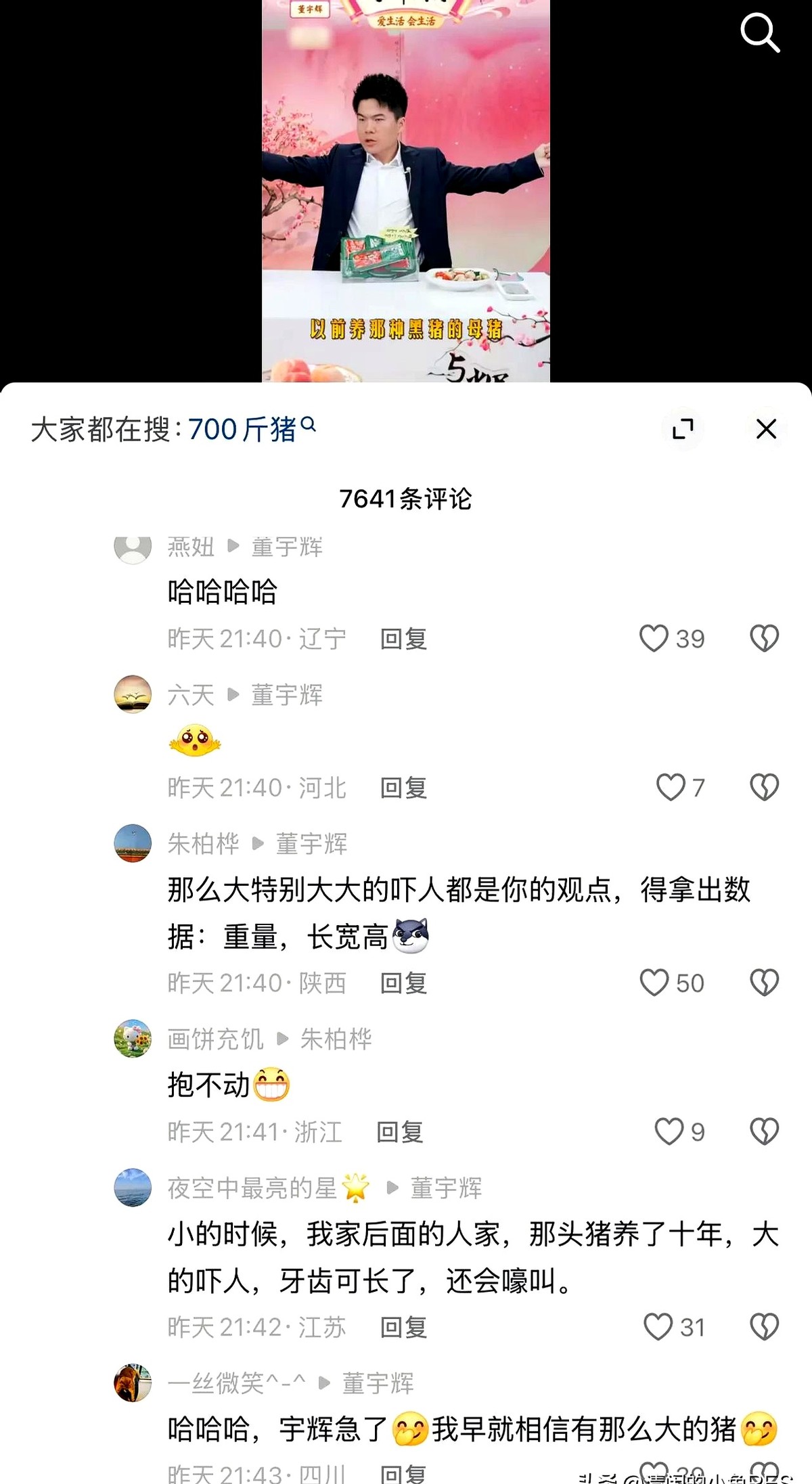The height and width of the screenshot is (1484, 812).
Task: Like 夜空中最亮的星's pig story comment
Action: [658, 1327]
